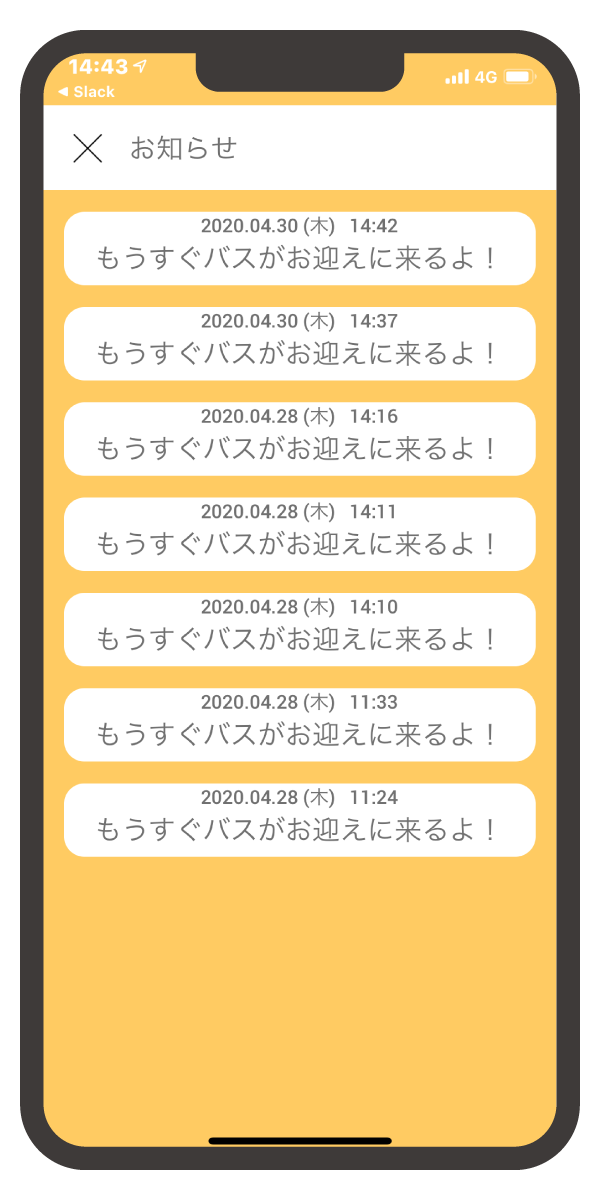Select the notification dated 2020.04.28 14:16
Image resolution: width=600 pixels, height=1200 pixels.
[300, 439]
